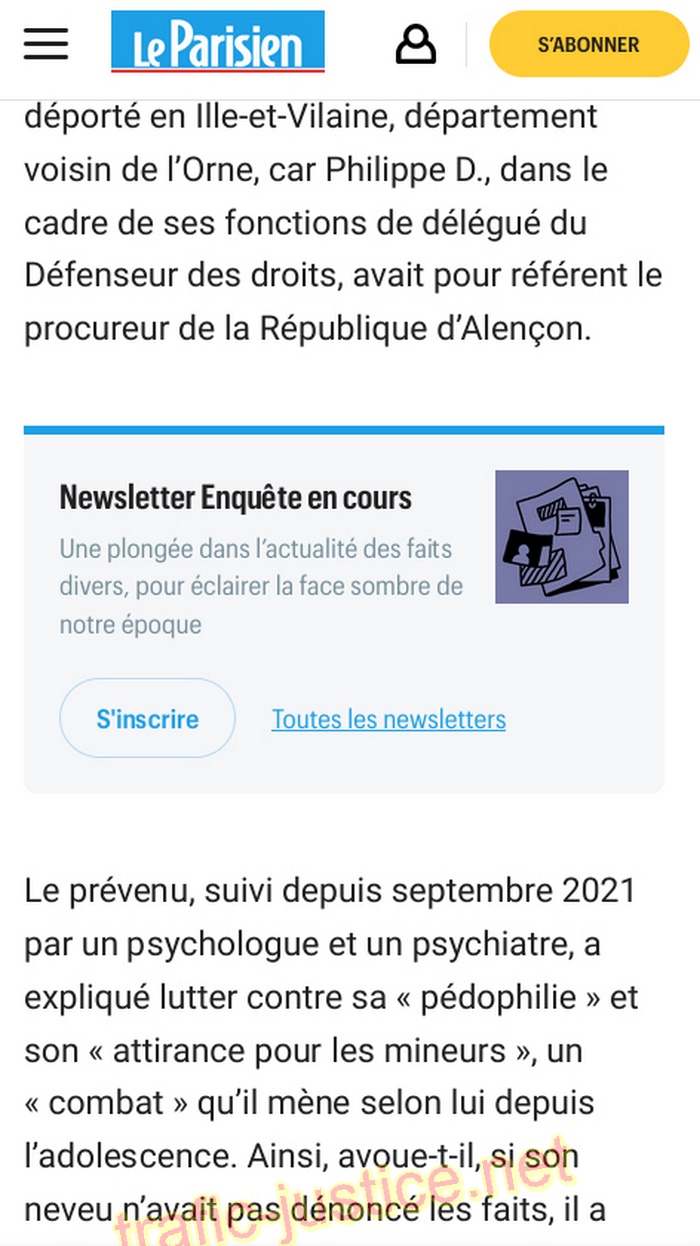Open the hamburger navigation menu

46,44
